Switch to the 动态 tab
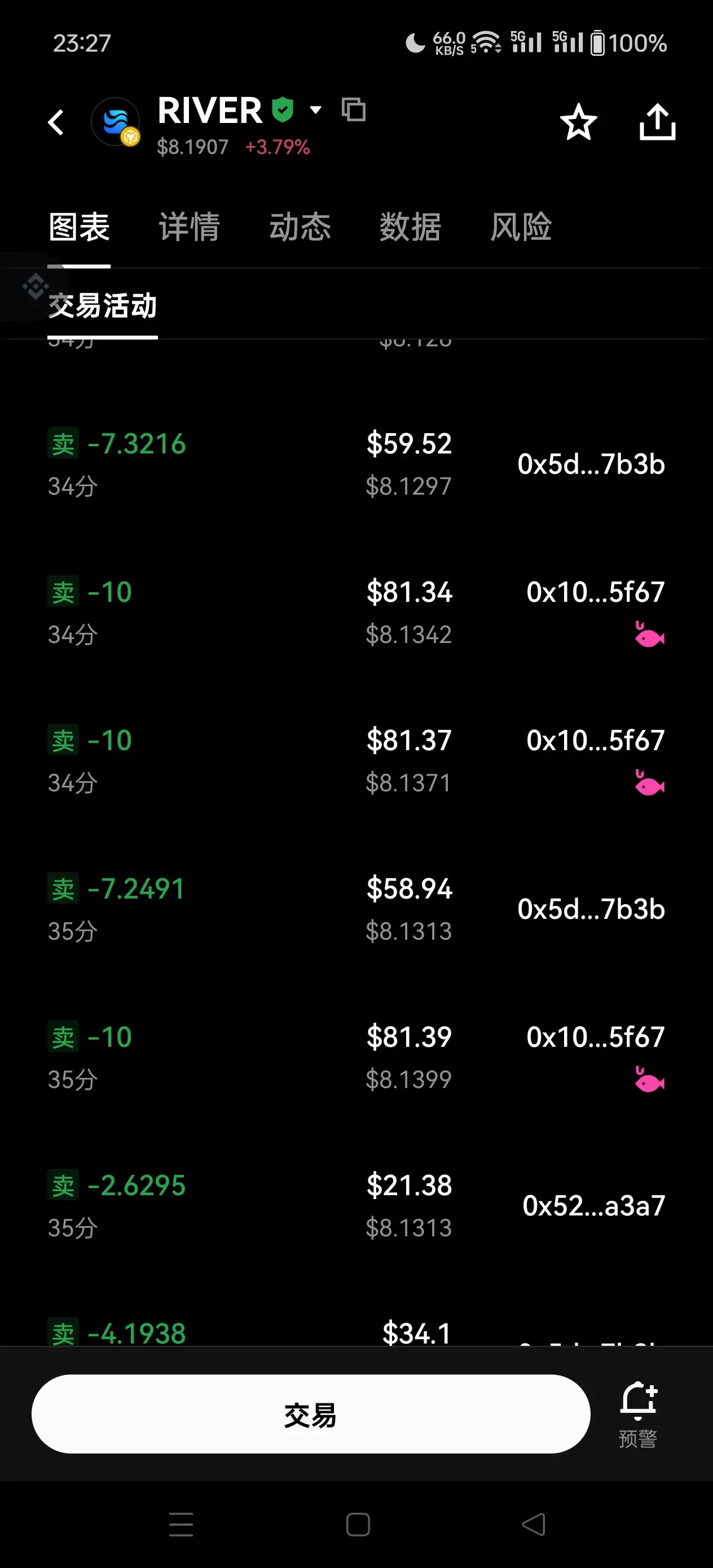713x1568 pixels. tap(300, 227)
